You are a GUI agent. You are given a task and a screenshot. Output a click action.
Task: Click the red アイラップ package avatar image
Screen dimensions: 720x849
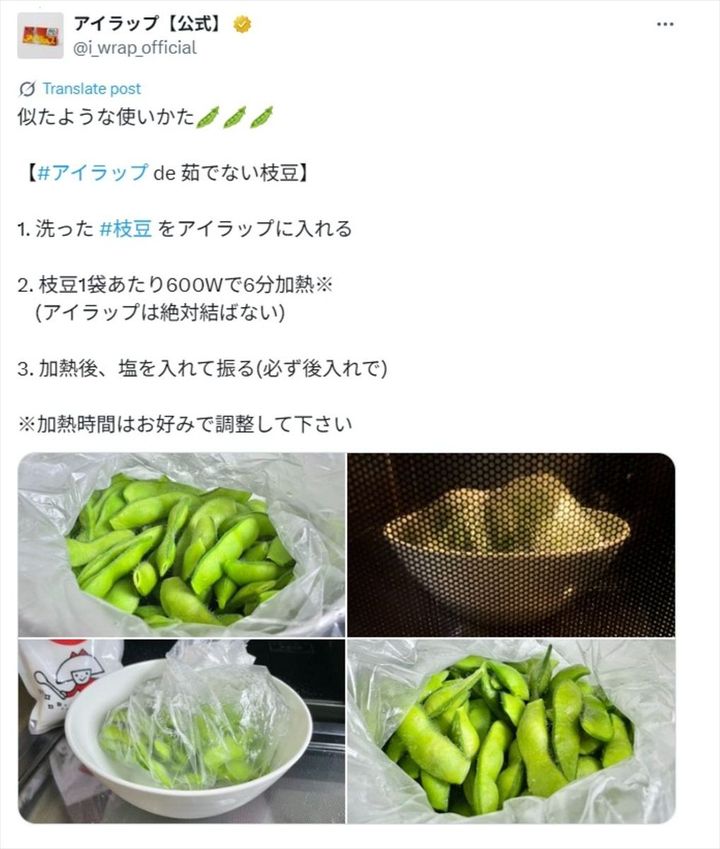pyautogui.click(x=38, y=32)
